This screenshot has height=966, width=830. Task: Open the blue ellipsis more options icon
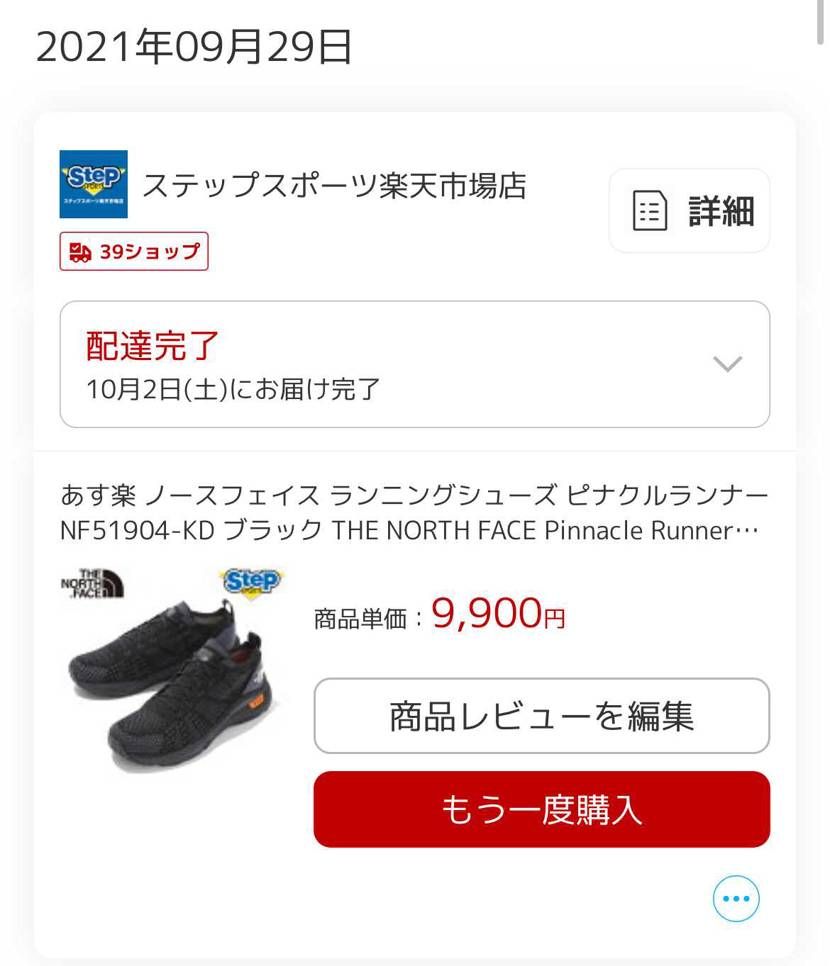pos(736,898)
